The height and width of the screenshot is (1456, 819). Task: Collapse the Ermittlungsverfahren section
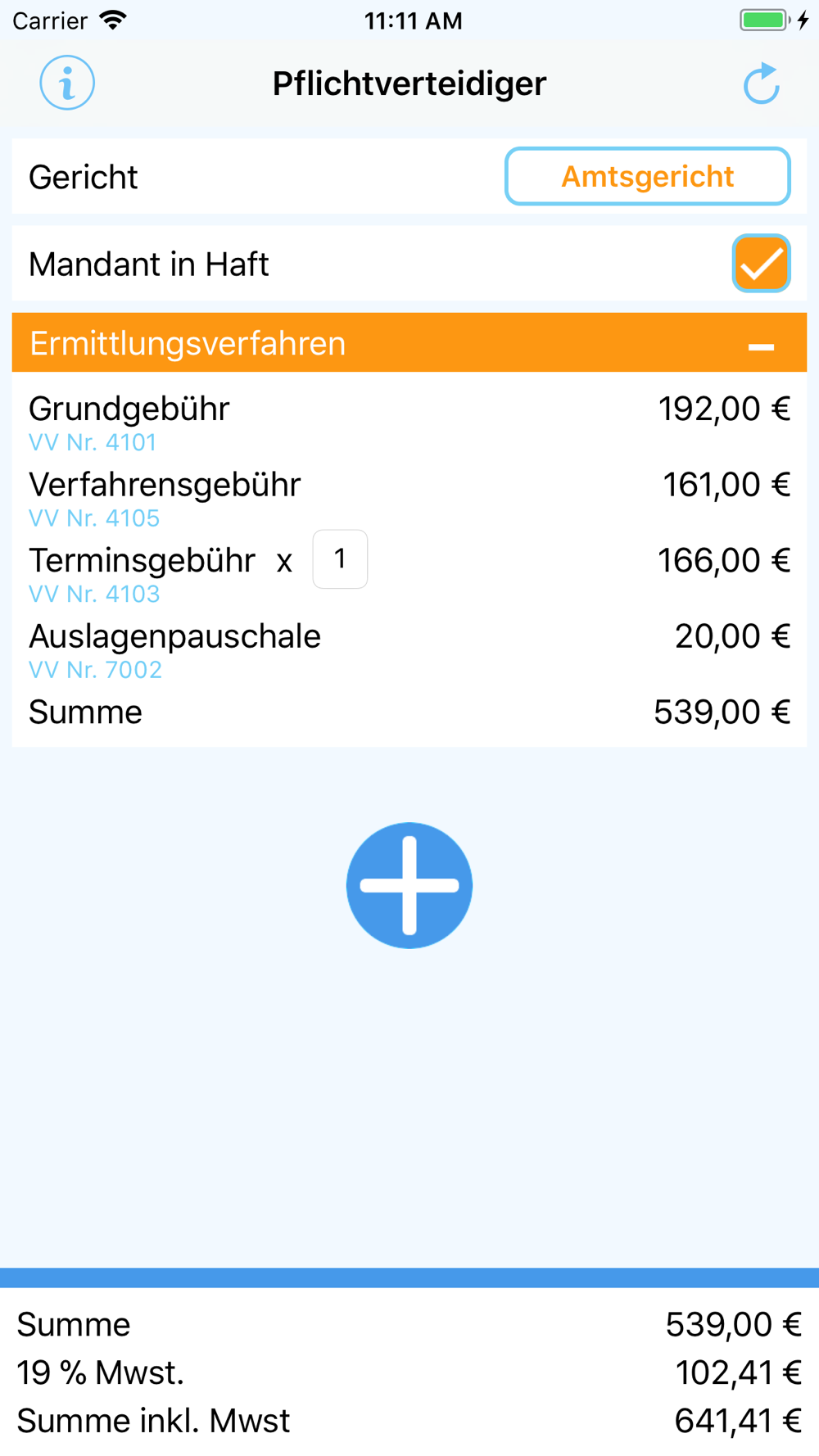(761, 347)
